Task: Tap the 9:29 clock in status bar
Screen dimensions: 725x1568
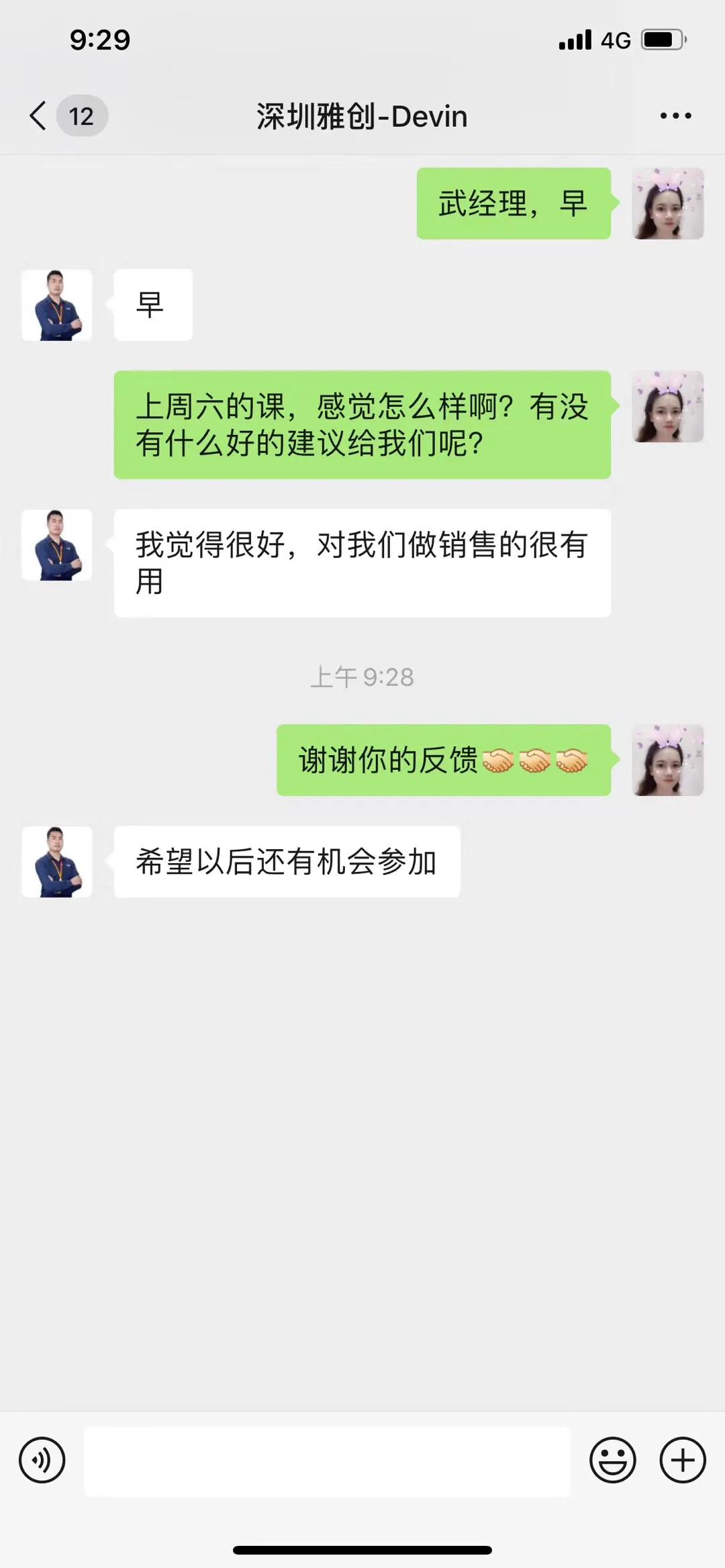Action: (x=99, y=40)
